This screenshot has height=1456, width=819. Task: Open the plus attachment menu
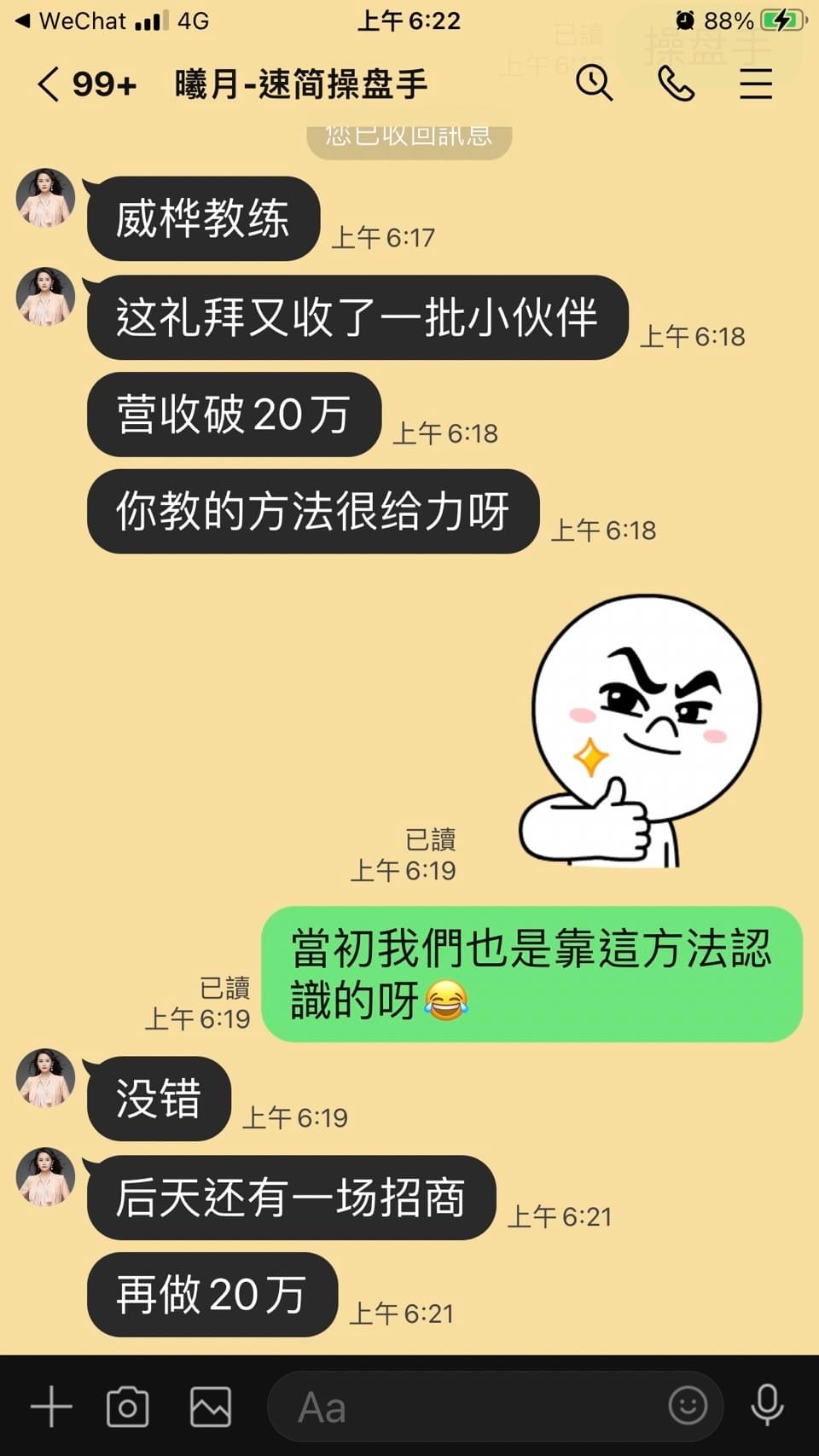pyautogui.click(x=51, y=1407)
